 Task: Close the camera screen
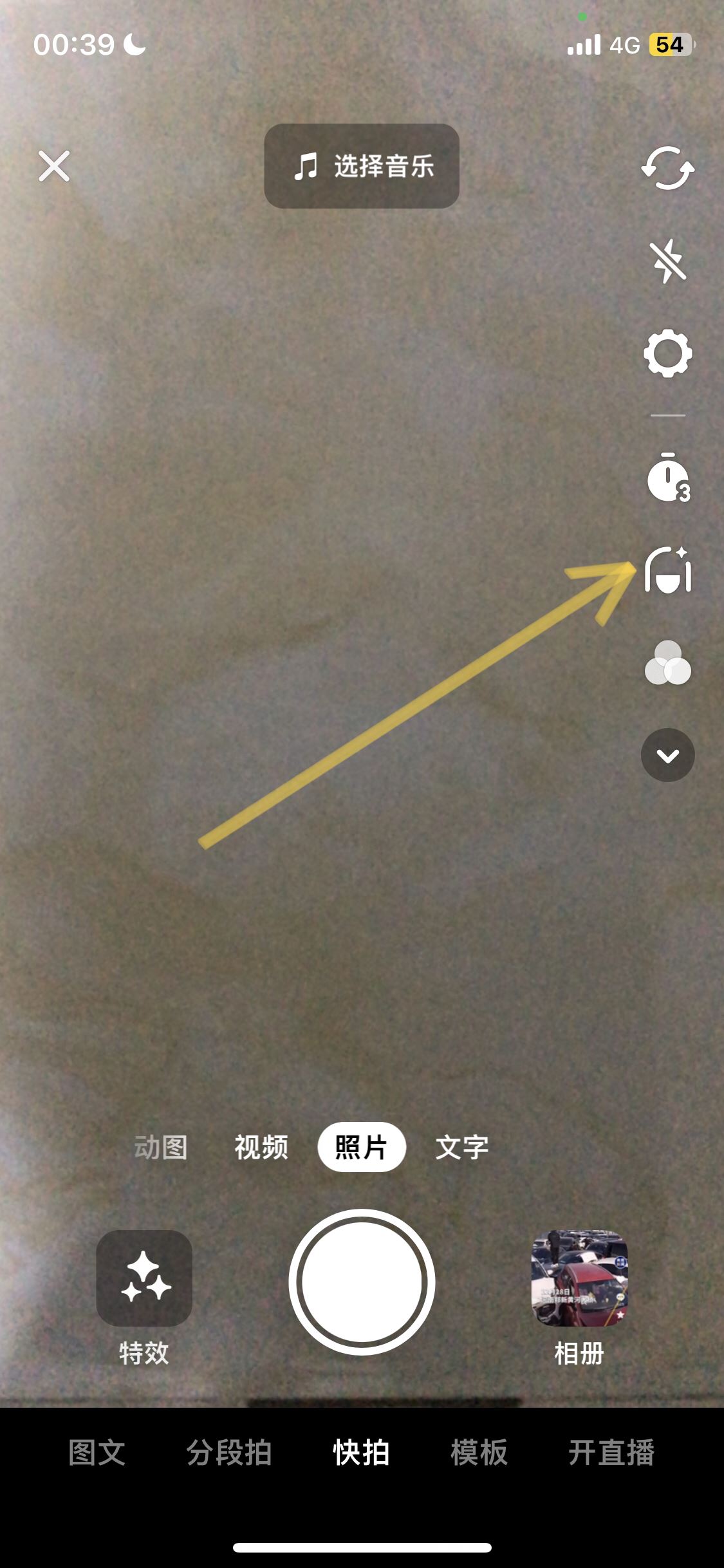[x=54, y=167]
